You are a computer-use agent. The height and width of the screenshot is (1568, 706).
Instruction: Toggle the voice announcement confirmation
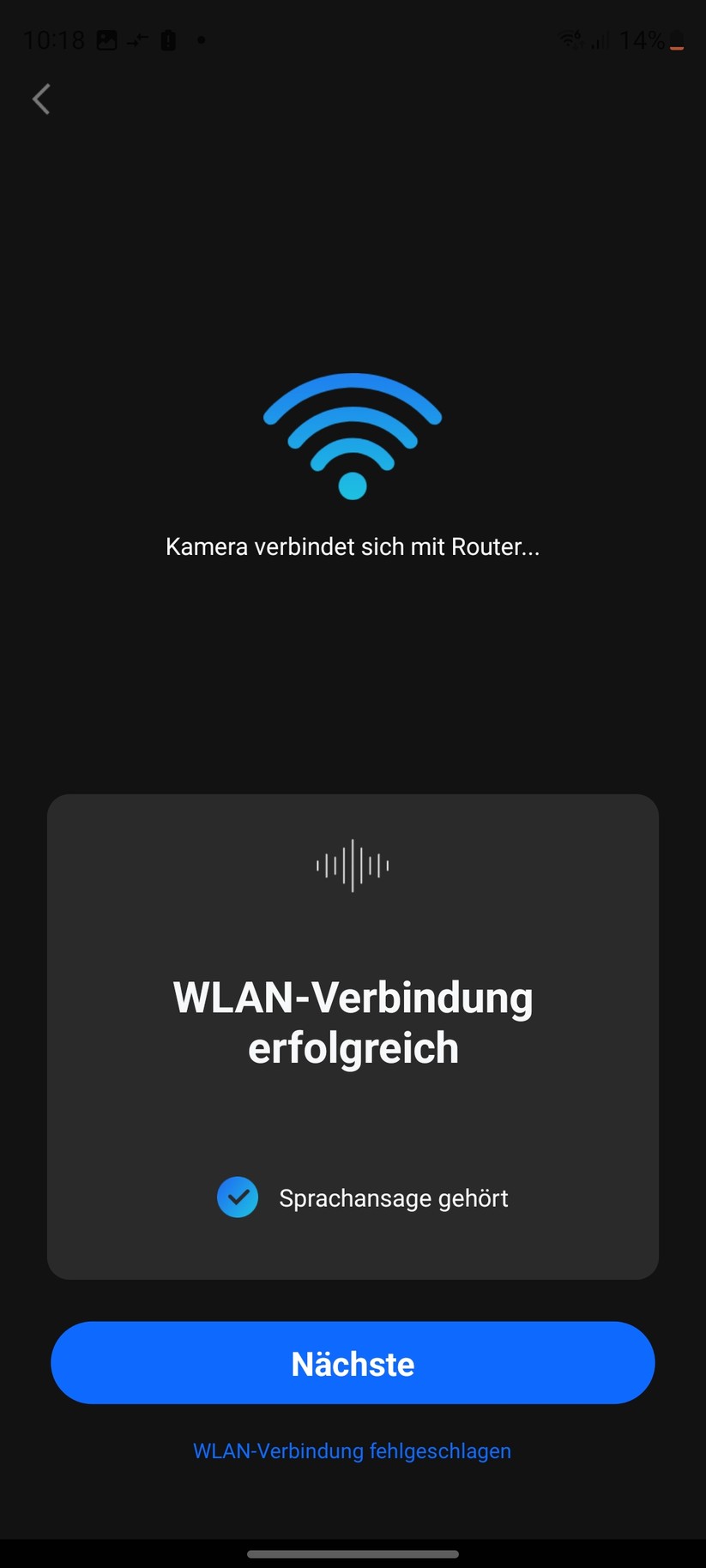238,1197
